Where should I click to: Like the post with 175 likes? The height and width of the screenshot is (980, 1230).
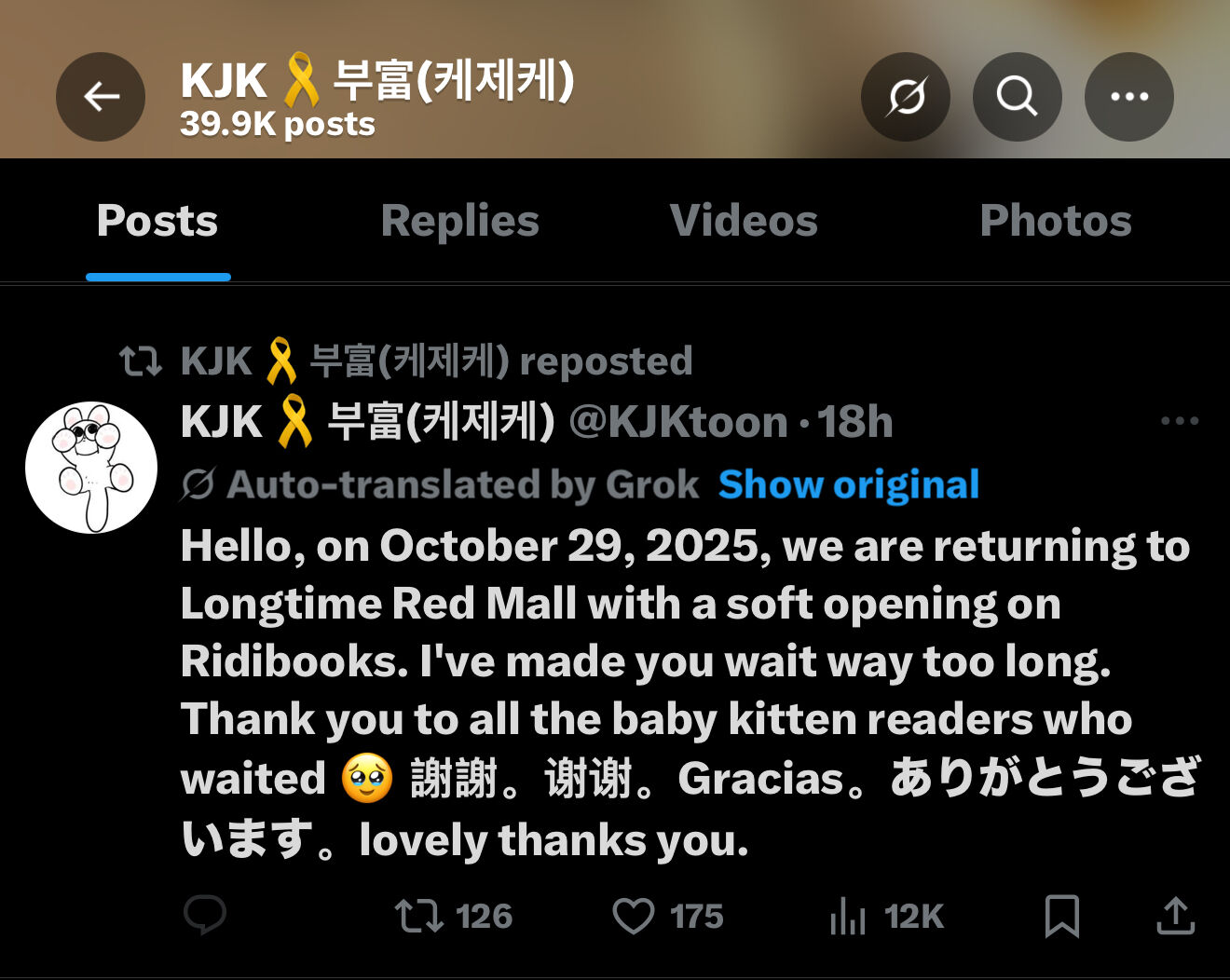pos(634,916)
